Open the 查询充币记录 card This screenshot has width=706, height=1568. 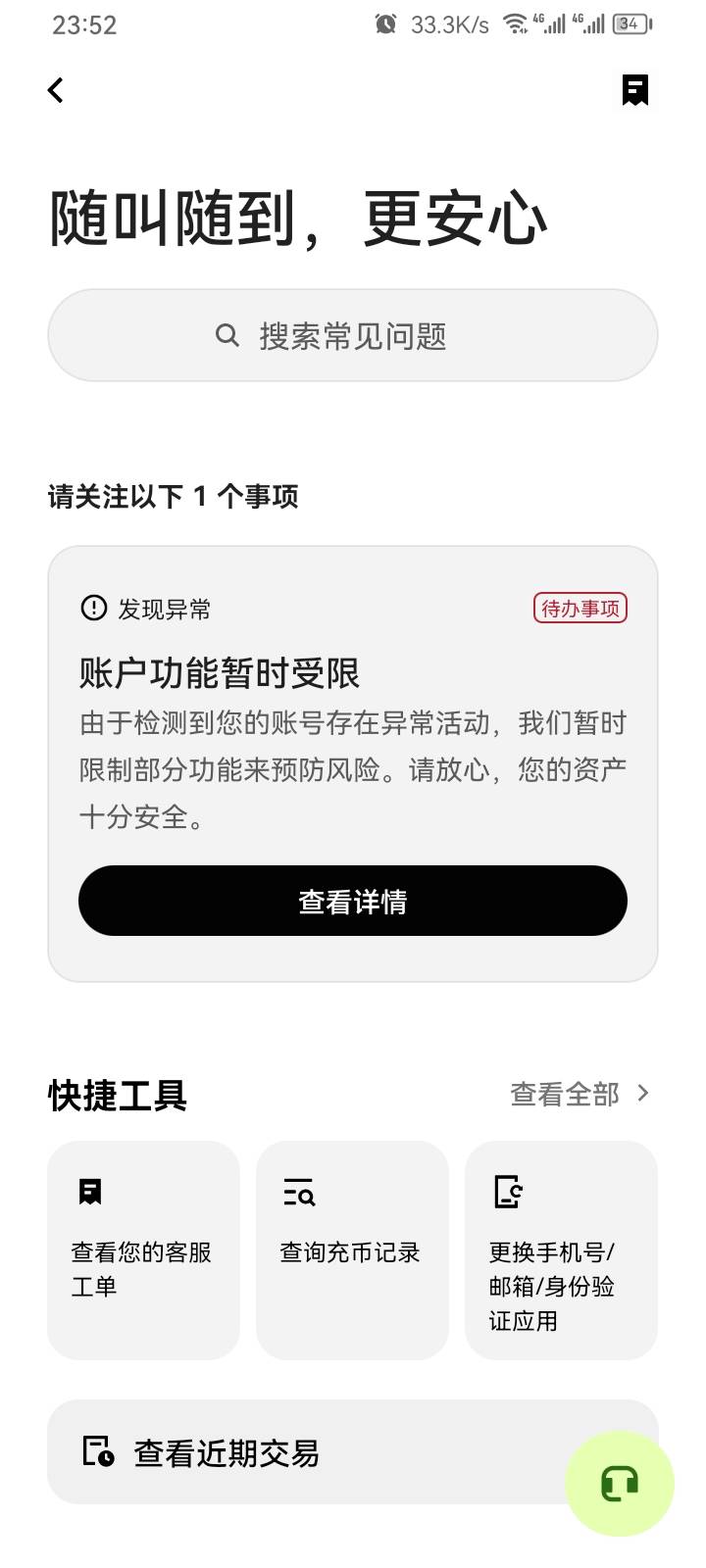(352, 1249)
